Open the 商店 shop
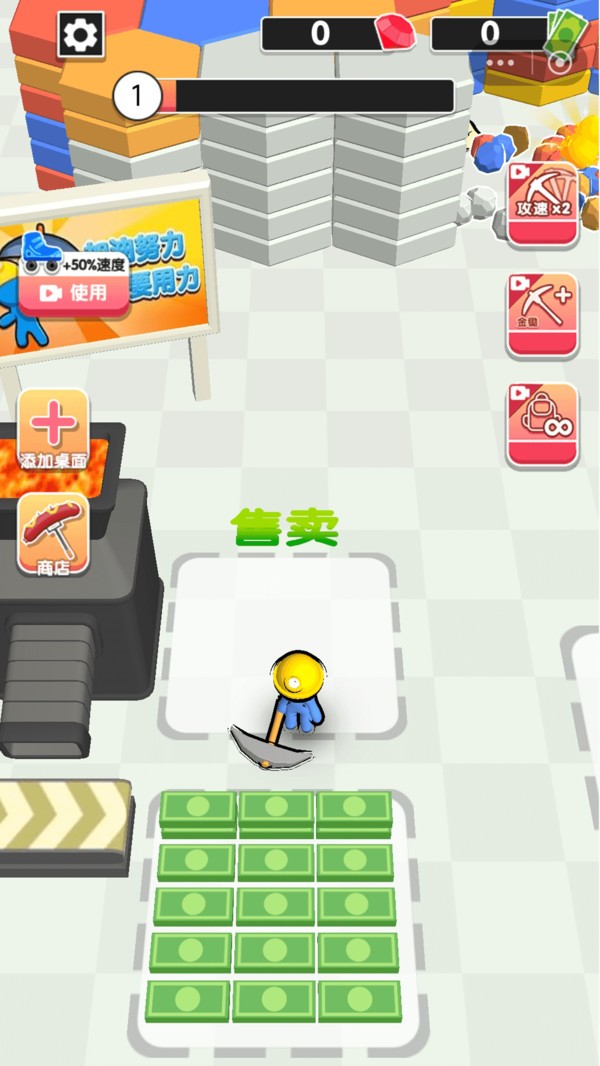This screenshot has height=1066, width=600. (53, 534)
